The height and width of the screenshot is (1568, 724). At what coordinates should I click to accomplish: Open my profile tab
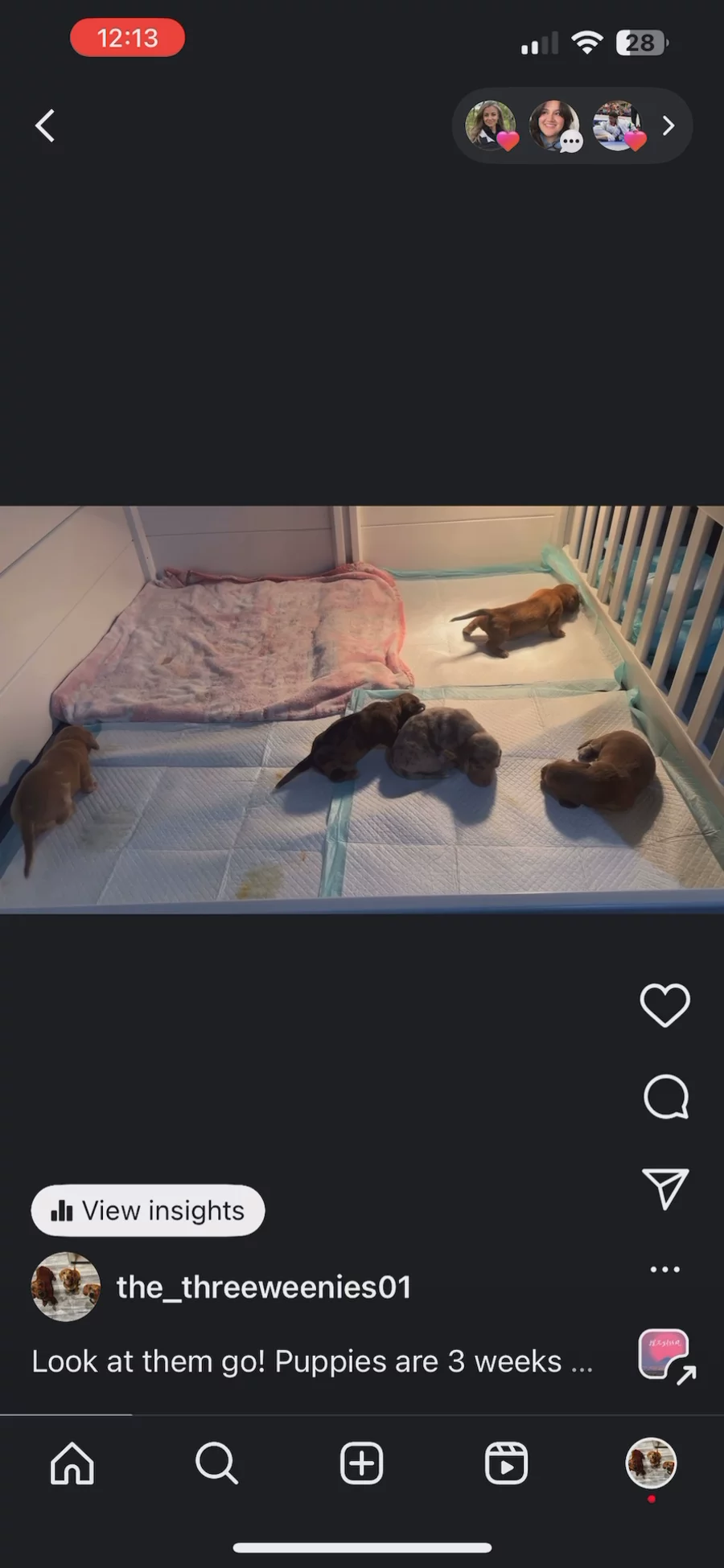pos(651,1463)
